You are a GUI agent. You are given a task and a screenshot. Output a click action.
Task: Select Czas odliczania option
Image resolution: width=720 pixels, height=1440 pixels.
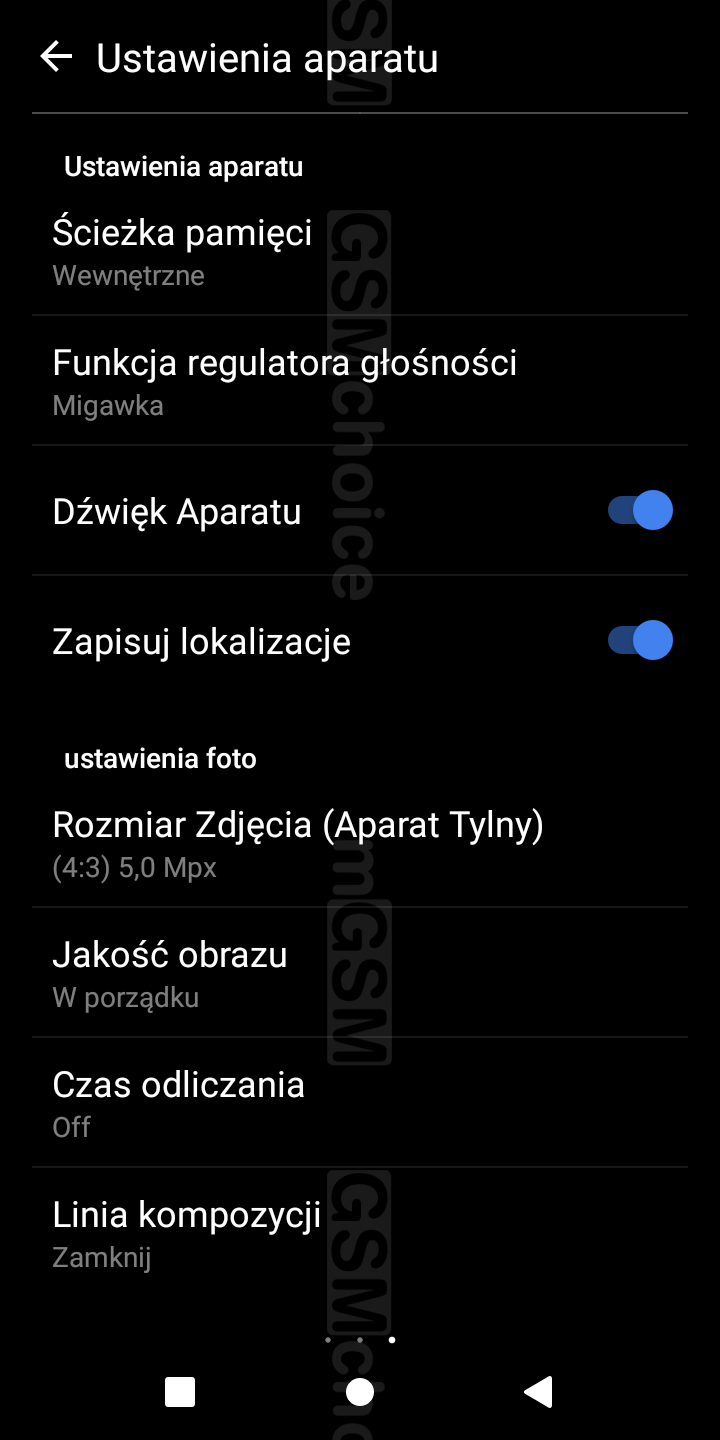coord(360,1103)
